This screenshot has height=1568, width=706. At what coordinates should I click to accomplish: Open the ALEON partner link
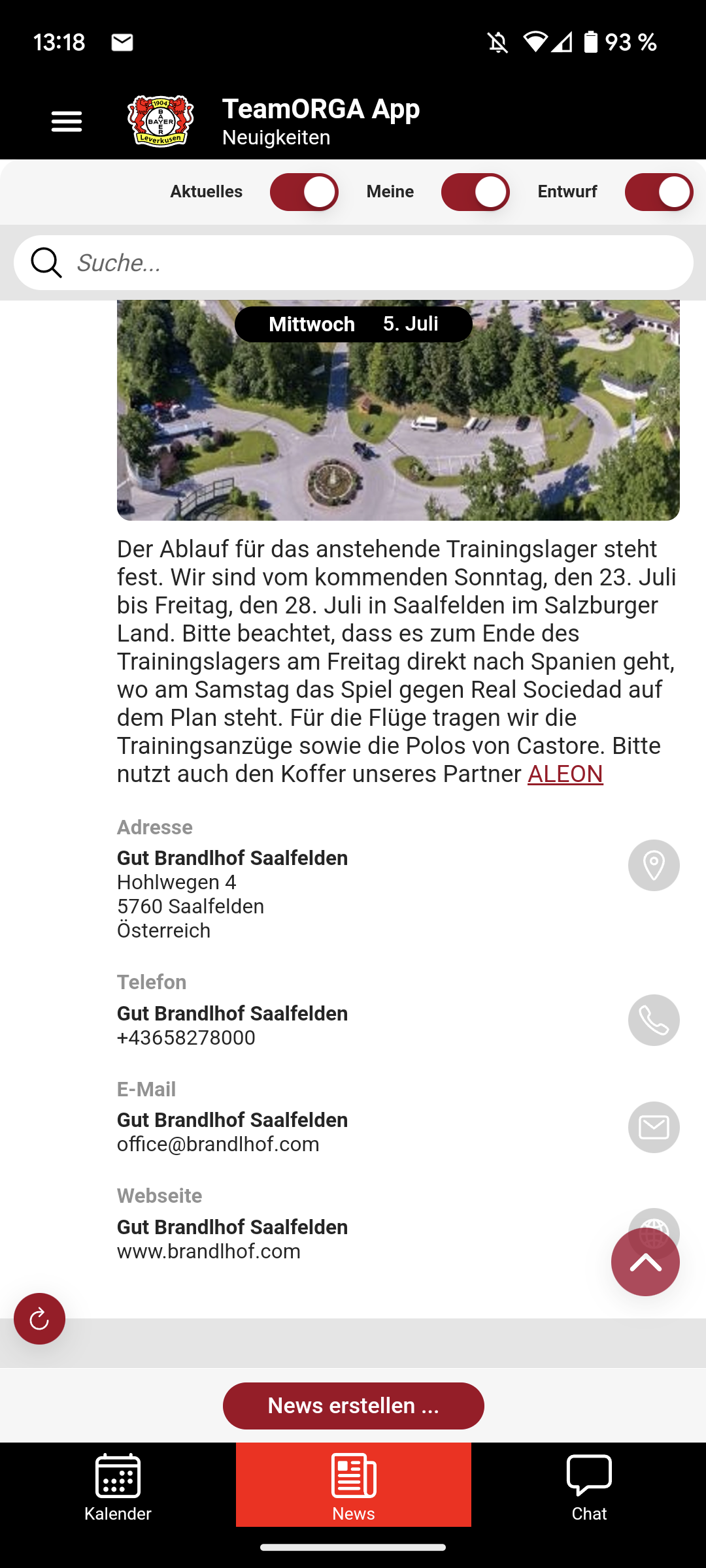click(565, 774)
